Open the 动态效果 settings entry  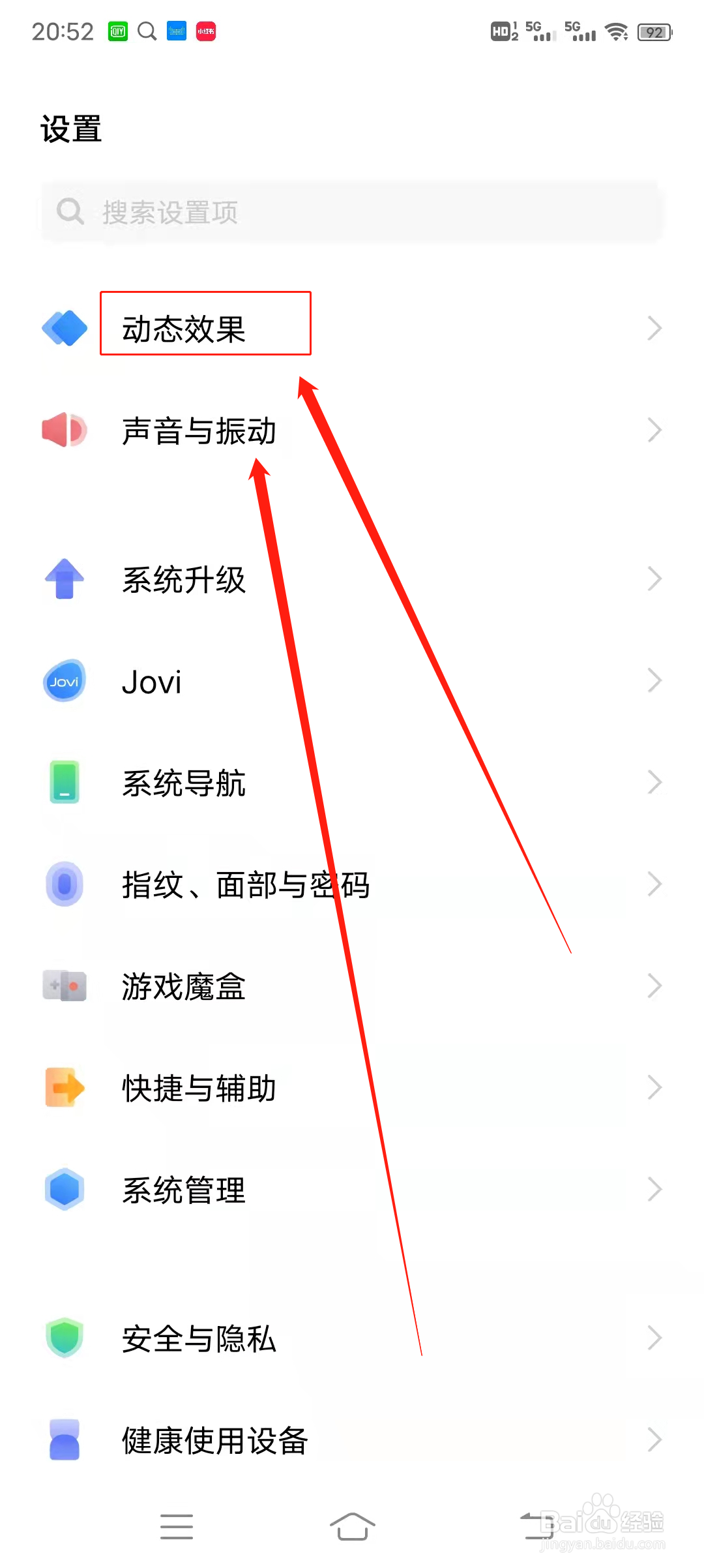coord(185,327)
